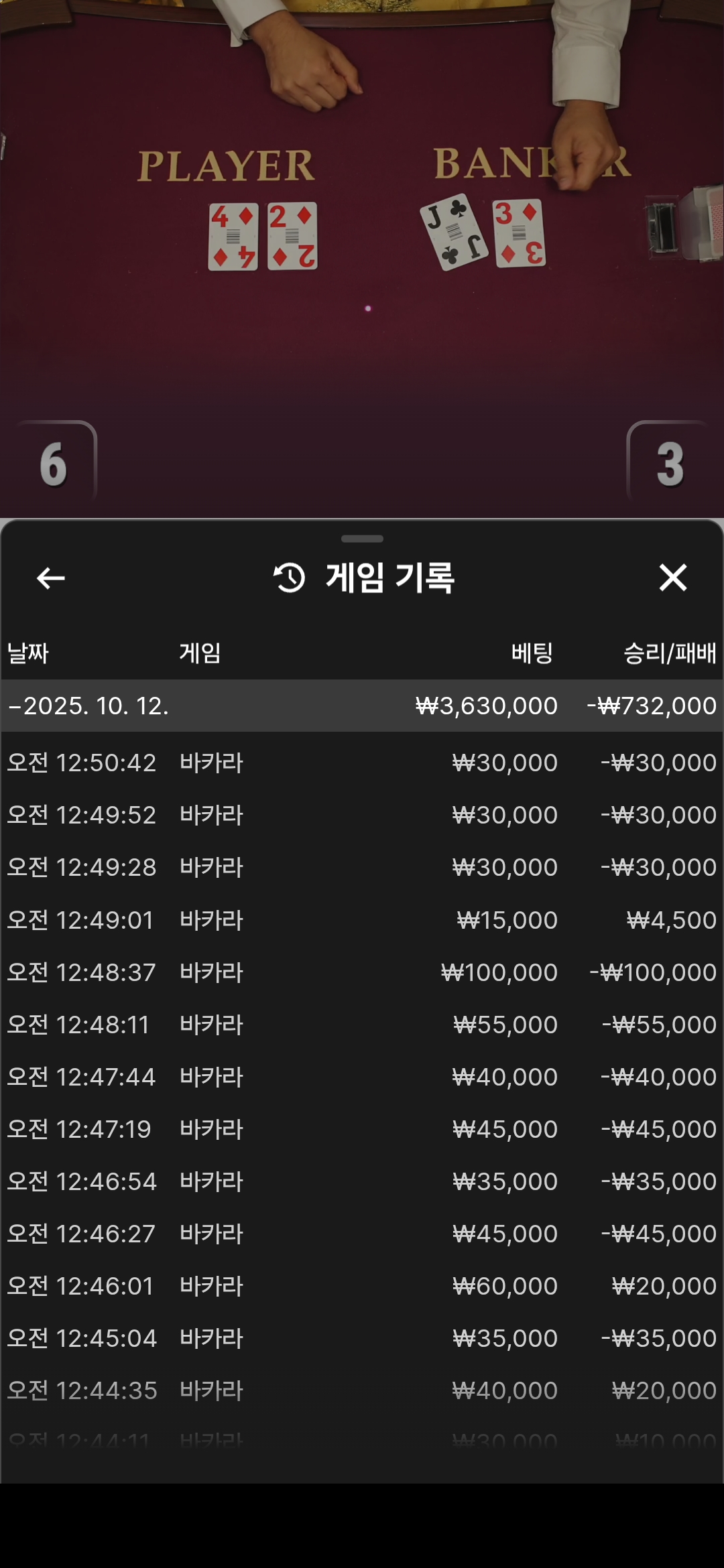Tap the 12:47:19 baccarat entry
This screenshot has height=1568, width=724.
(362, 1129)
